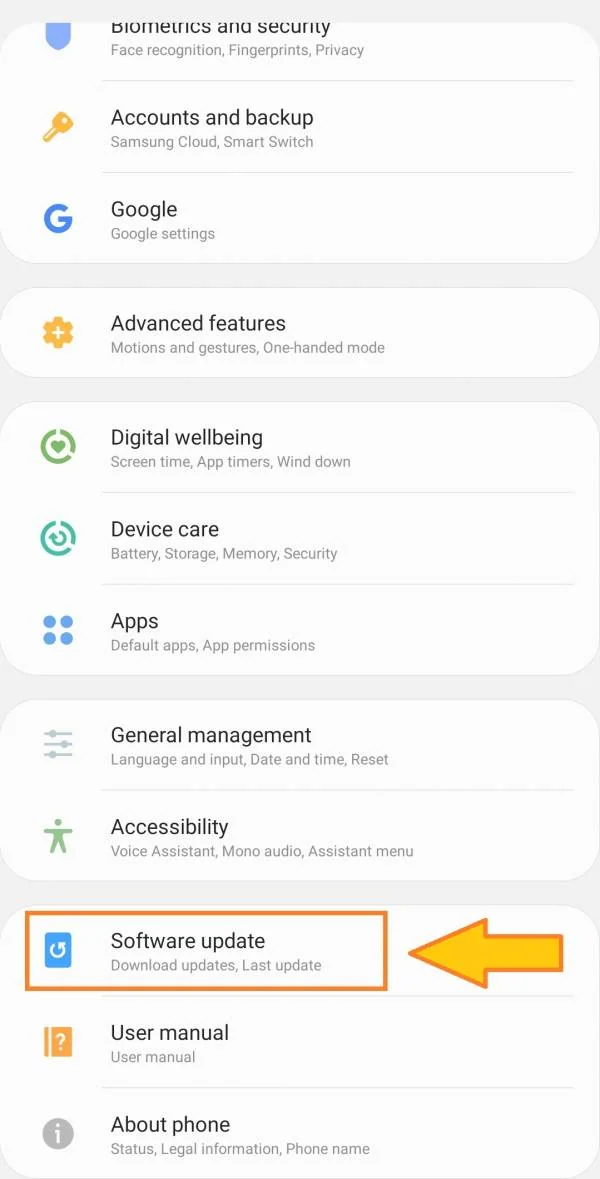Viewport: 600px width, 1179px height.
Task: Go to Google settings
Action: click(163, 220)
